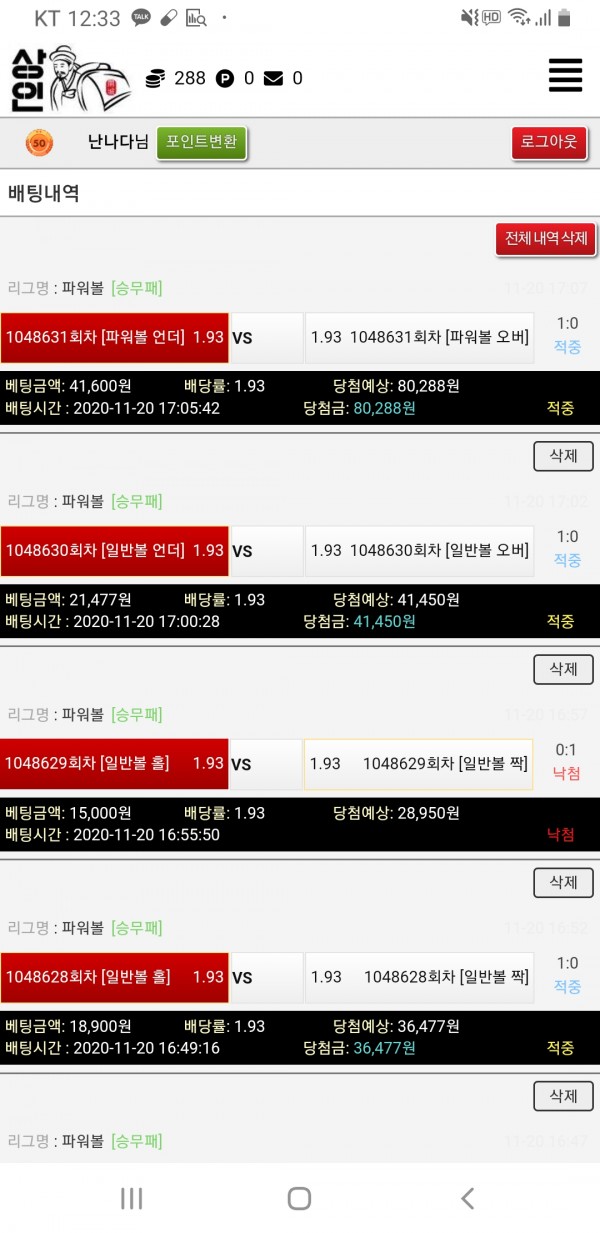The height and width of the screenshot is (1233, 600).
Task: Delete the 1048628회차 bet entry
Action: click(563, 1095)
